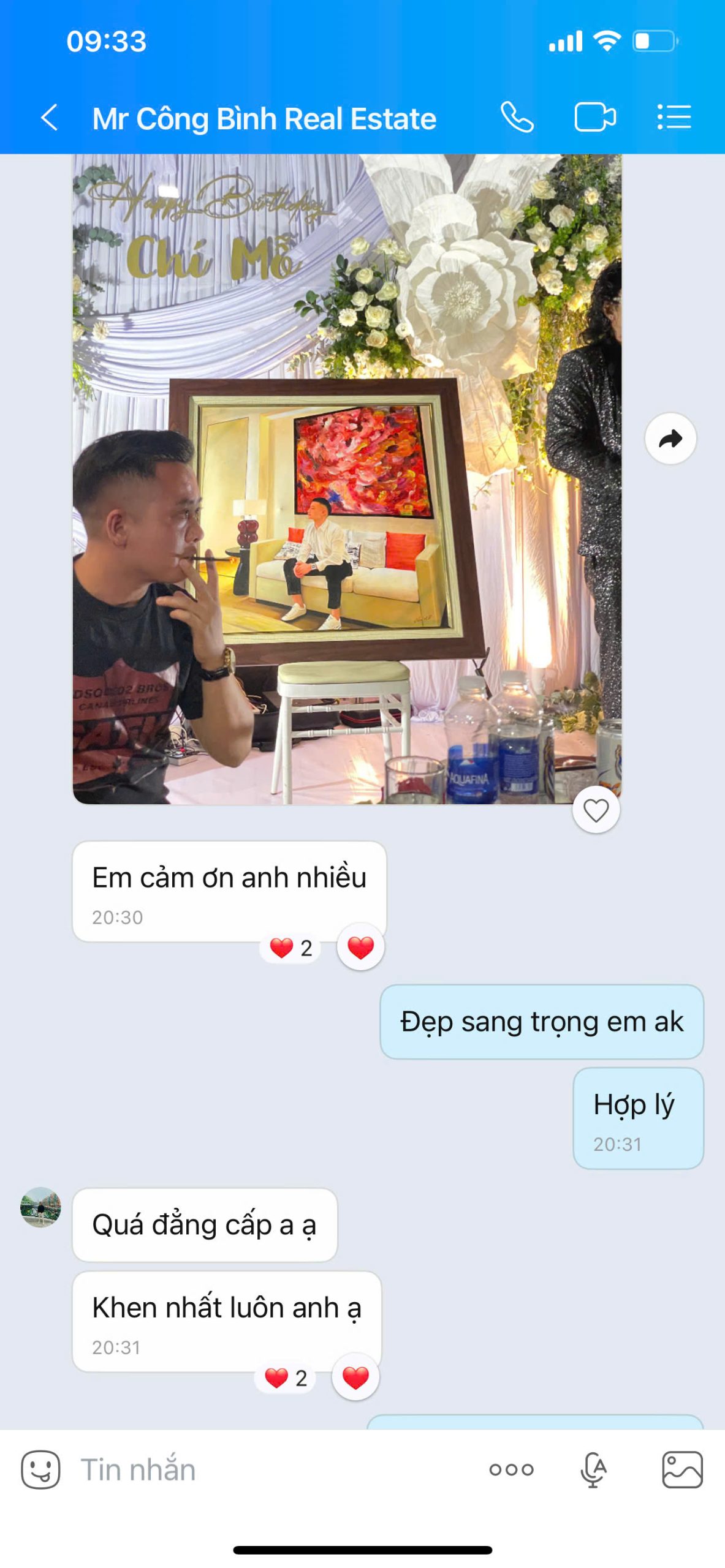Start a voice call with Mr Công Bình
Screen dimensions: 725x1568
[517, 118]
